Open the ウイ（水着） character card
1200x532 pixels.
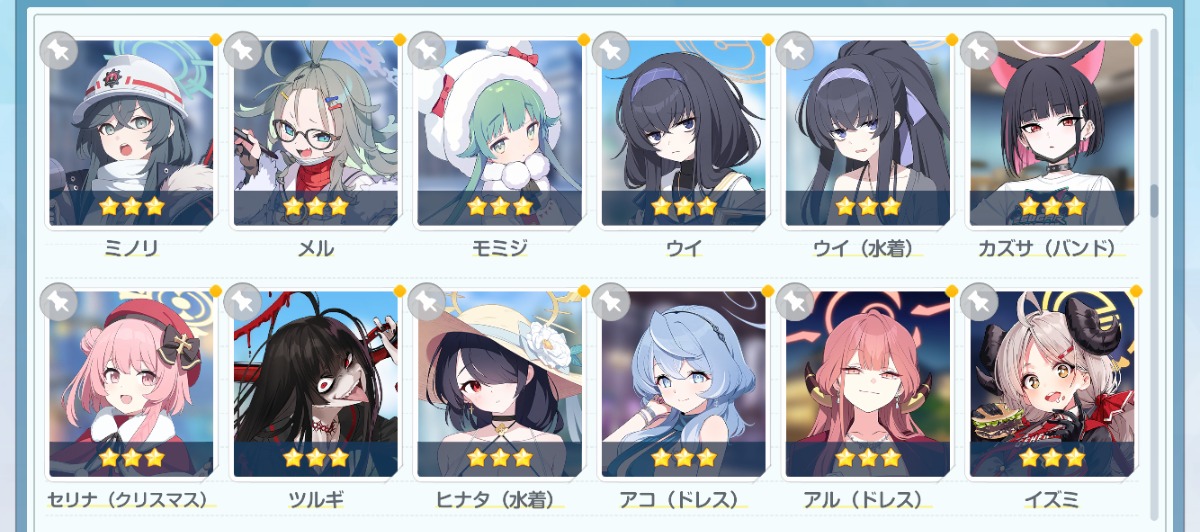point(867,135)
